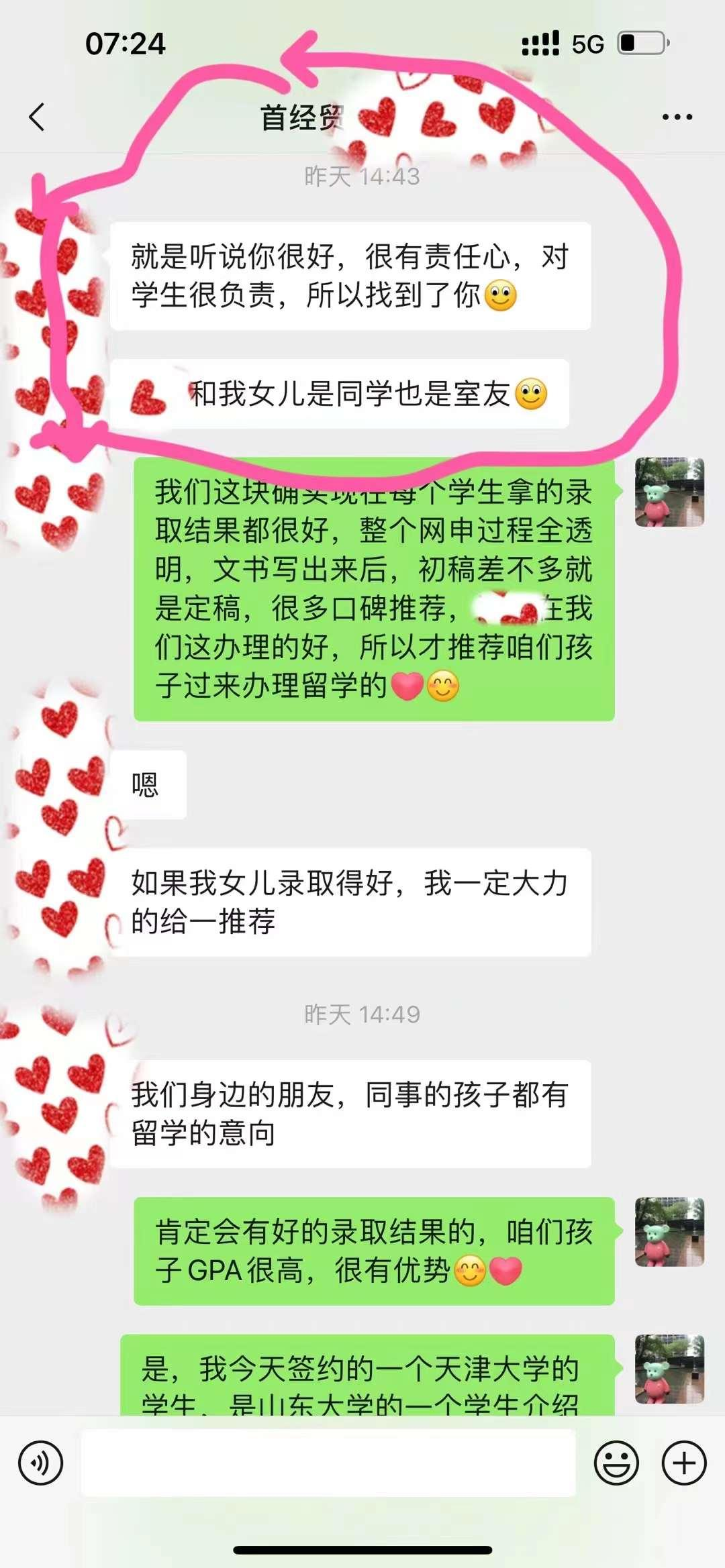This screenshot has height=1568, width=725.
Task: Open sender avatar beside the GPA message
Action: (x=669, y=1232)
